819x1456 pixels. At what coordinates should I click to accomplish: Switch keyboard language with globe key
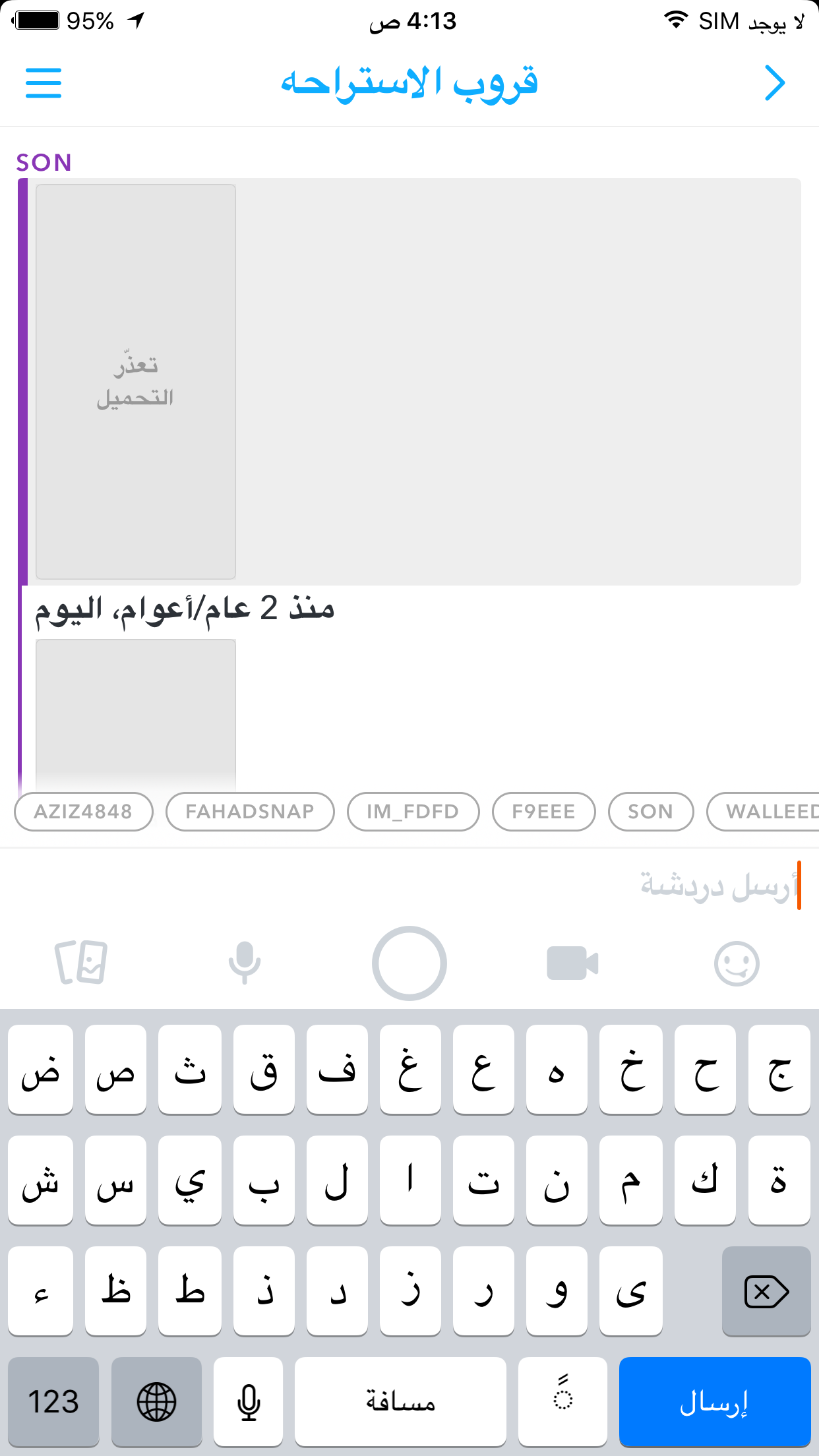(156, 1401)
